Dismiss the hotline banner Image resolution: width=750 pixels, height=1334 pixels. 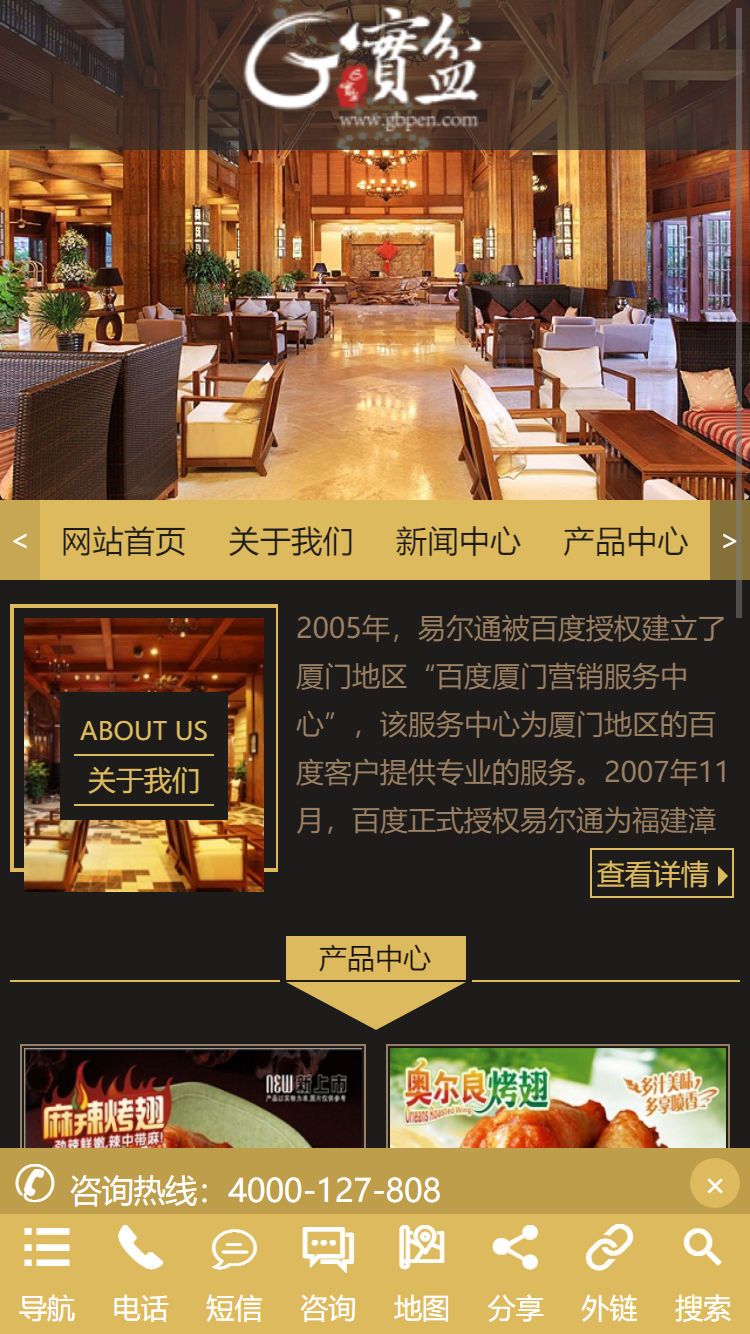point(714,1185)
